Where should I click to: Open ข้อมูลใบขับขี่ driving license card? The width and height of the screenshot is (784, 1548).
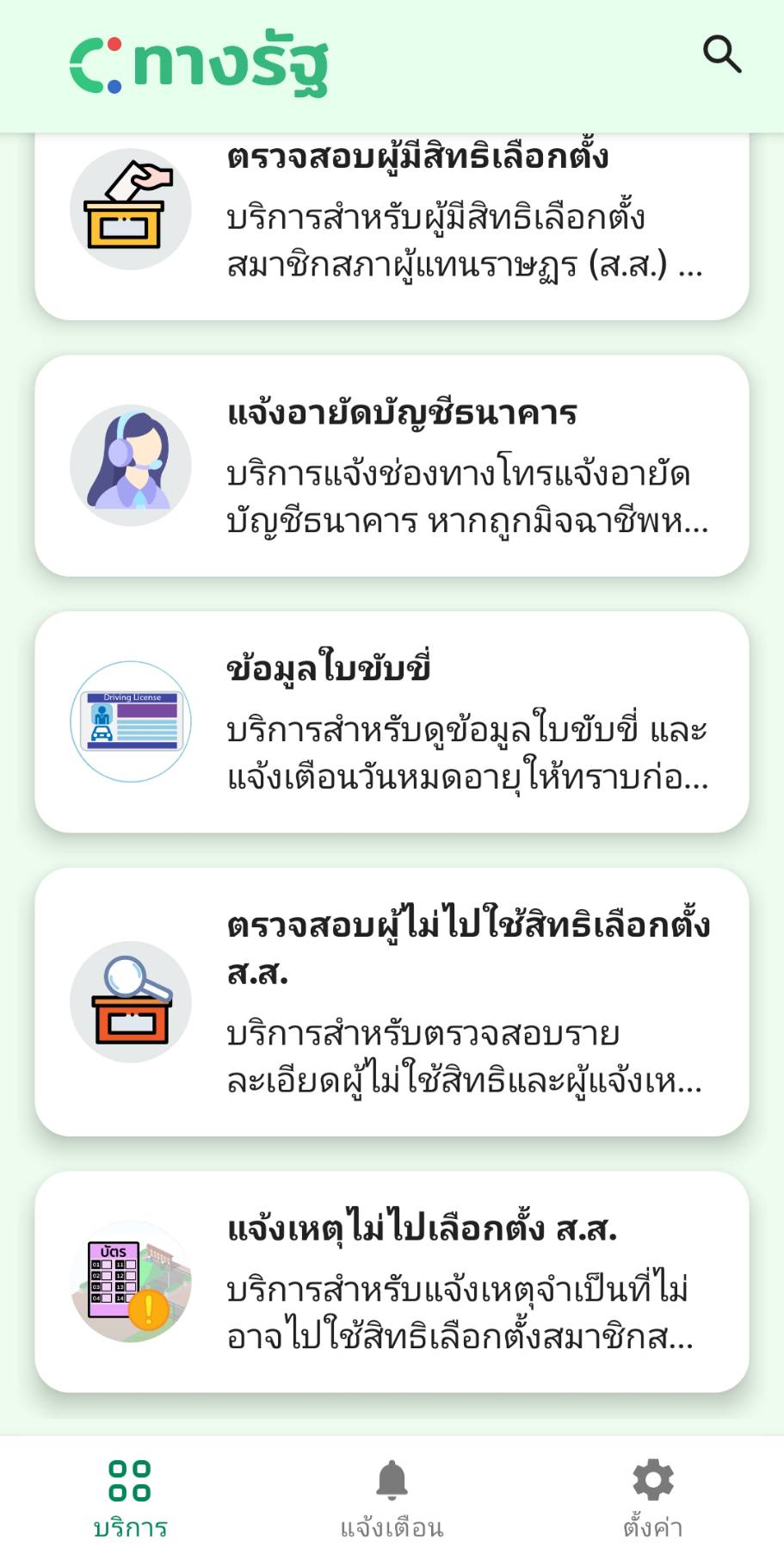tap(392, 721)
